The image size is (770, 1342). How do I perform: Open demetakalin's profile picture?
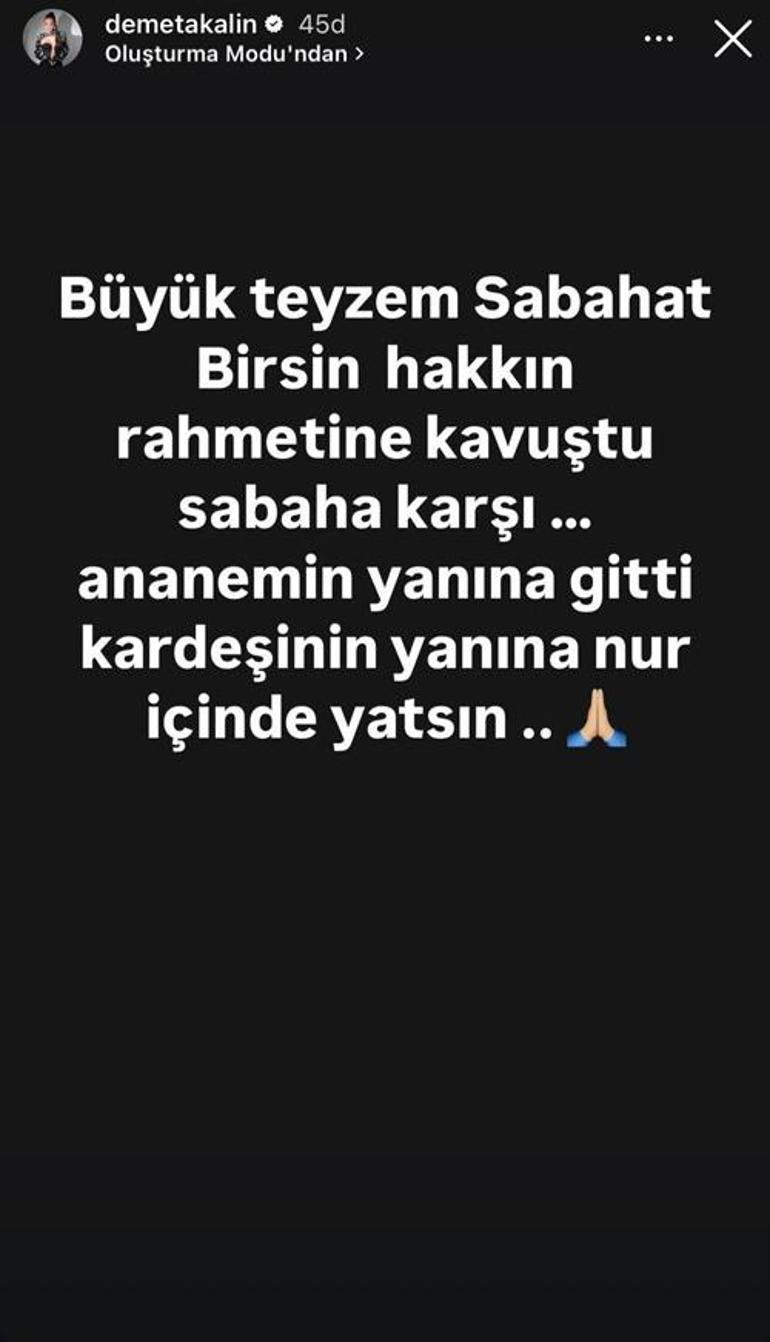coord(53,38)
